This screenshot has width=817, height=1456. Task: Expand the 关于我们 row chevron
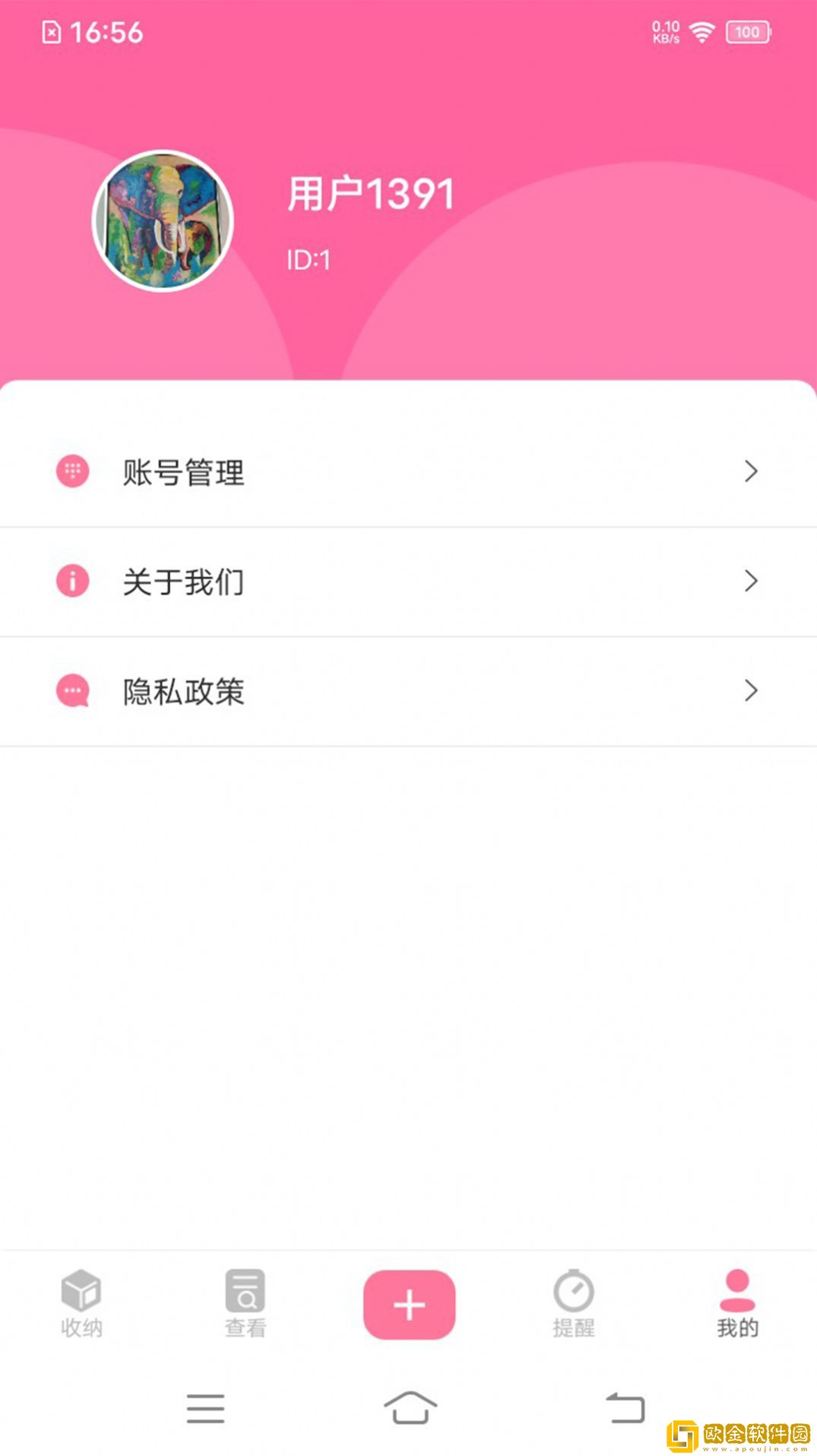(x=752, y=582)
